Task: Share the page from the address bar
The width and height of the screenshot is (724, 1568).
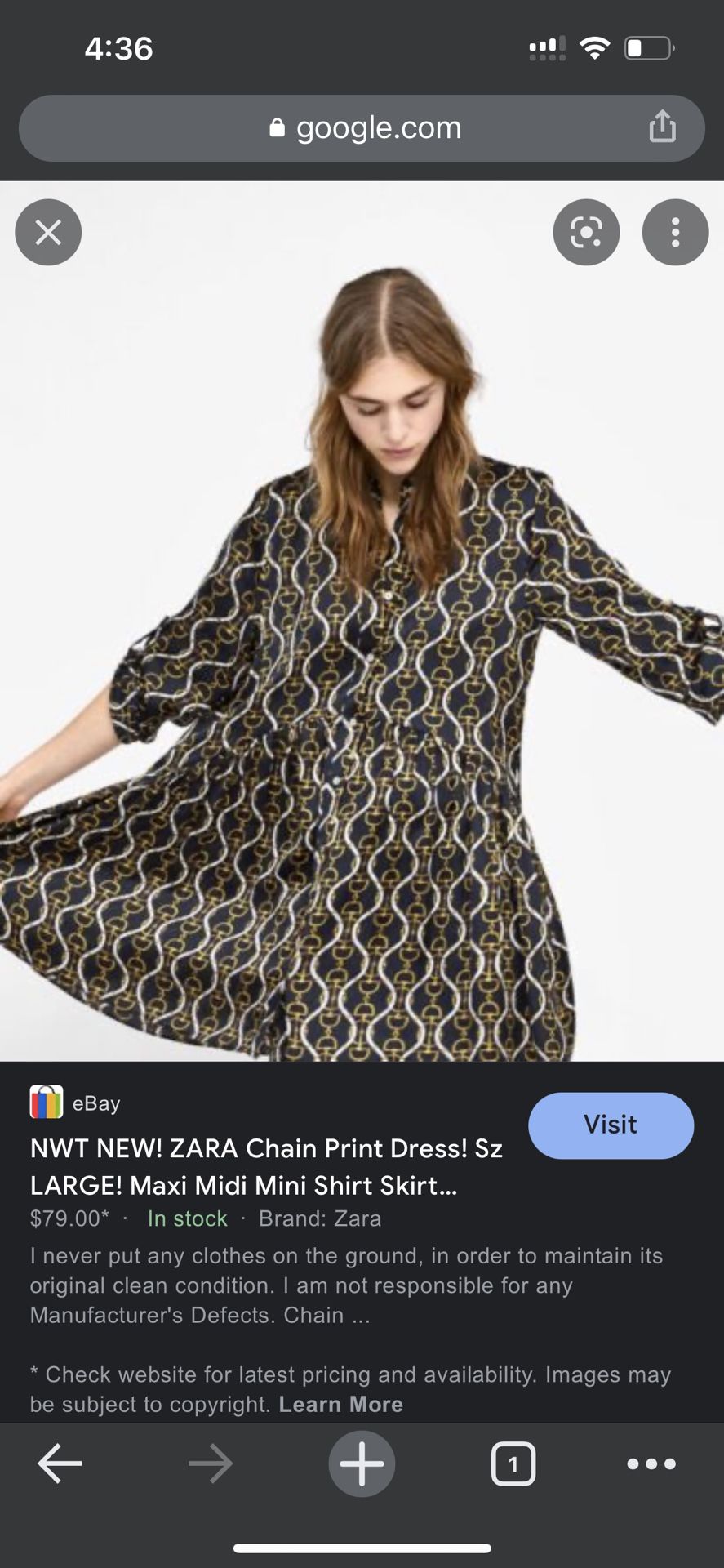Action: point(662,127)
